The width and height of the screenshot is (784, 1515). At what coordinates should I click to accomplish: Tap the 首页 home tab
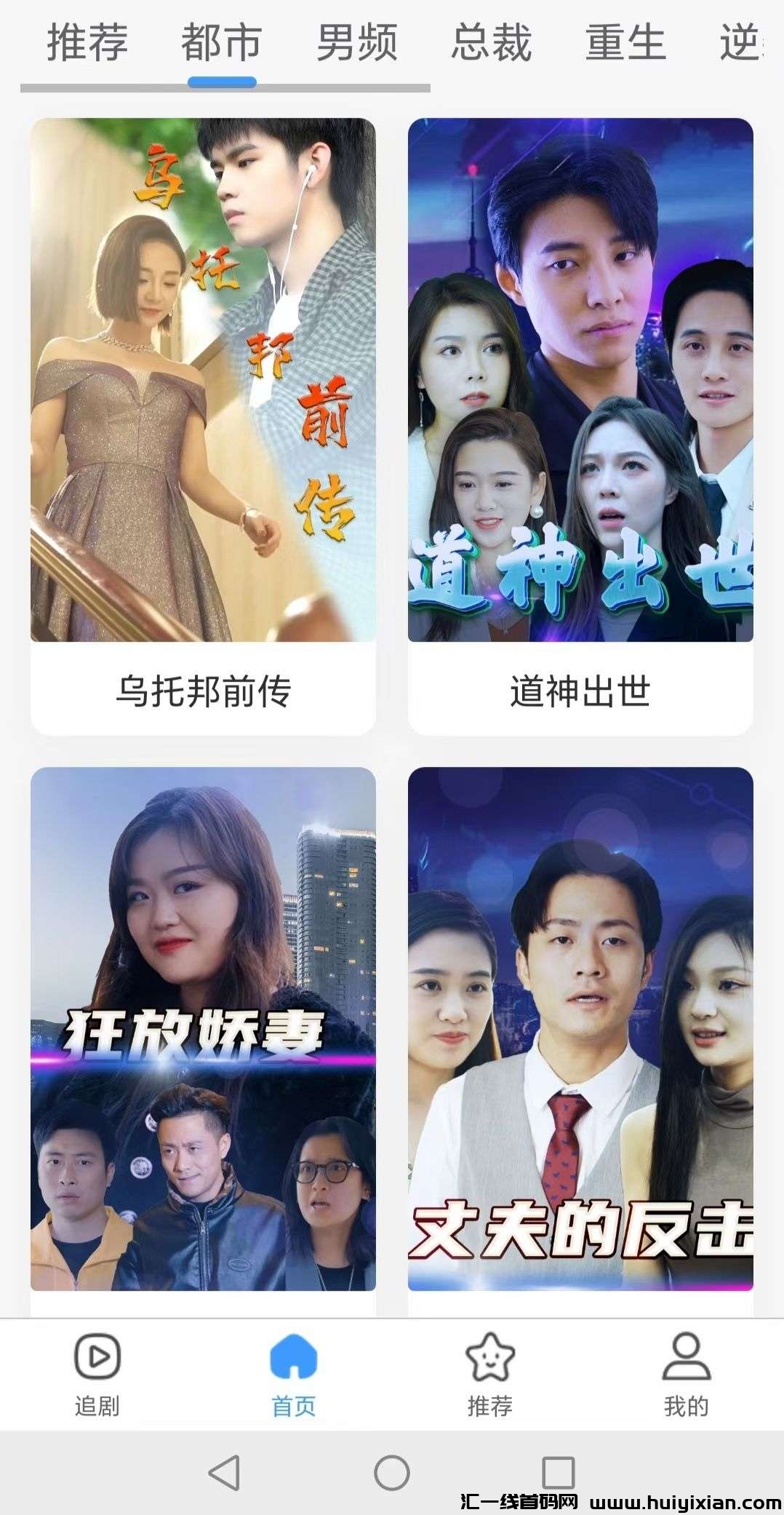293,1374
